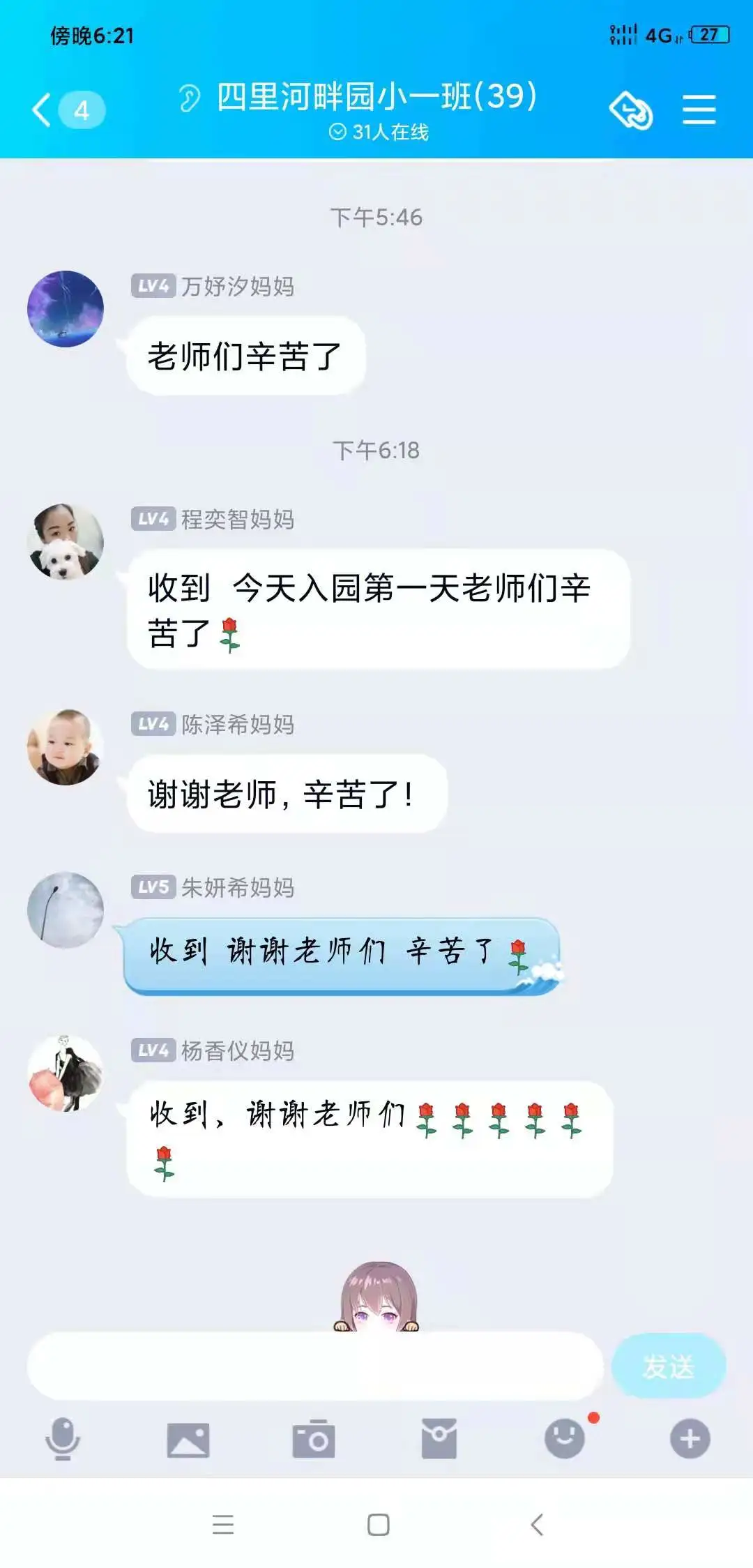
Task: Tap the listening ear icon by title
Action: [x=190, y=98]
